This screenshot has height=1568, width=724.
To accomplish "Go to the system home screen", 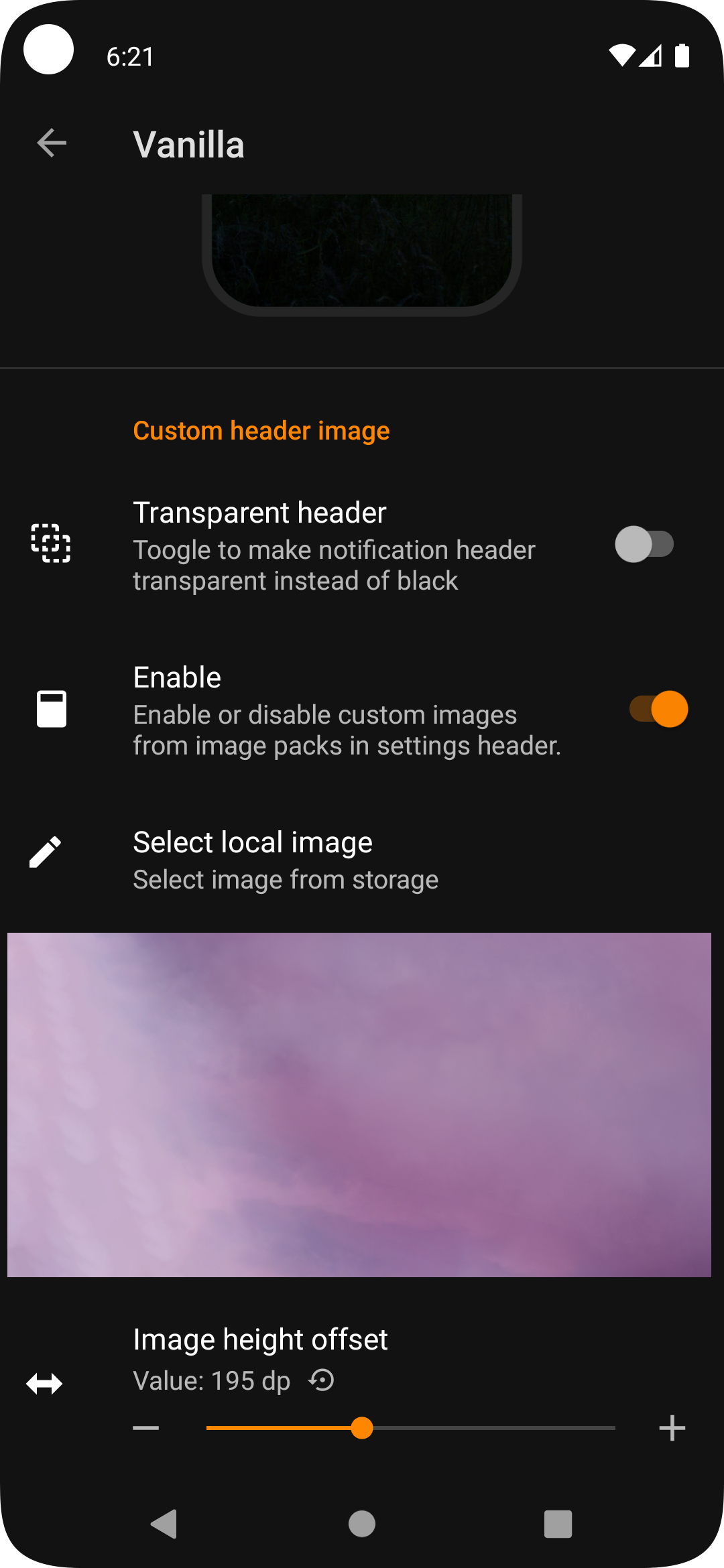I will coord(362,1524).
